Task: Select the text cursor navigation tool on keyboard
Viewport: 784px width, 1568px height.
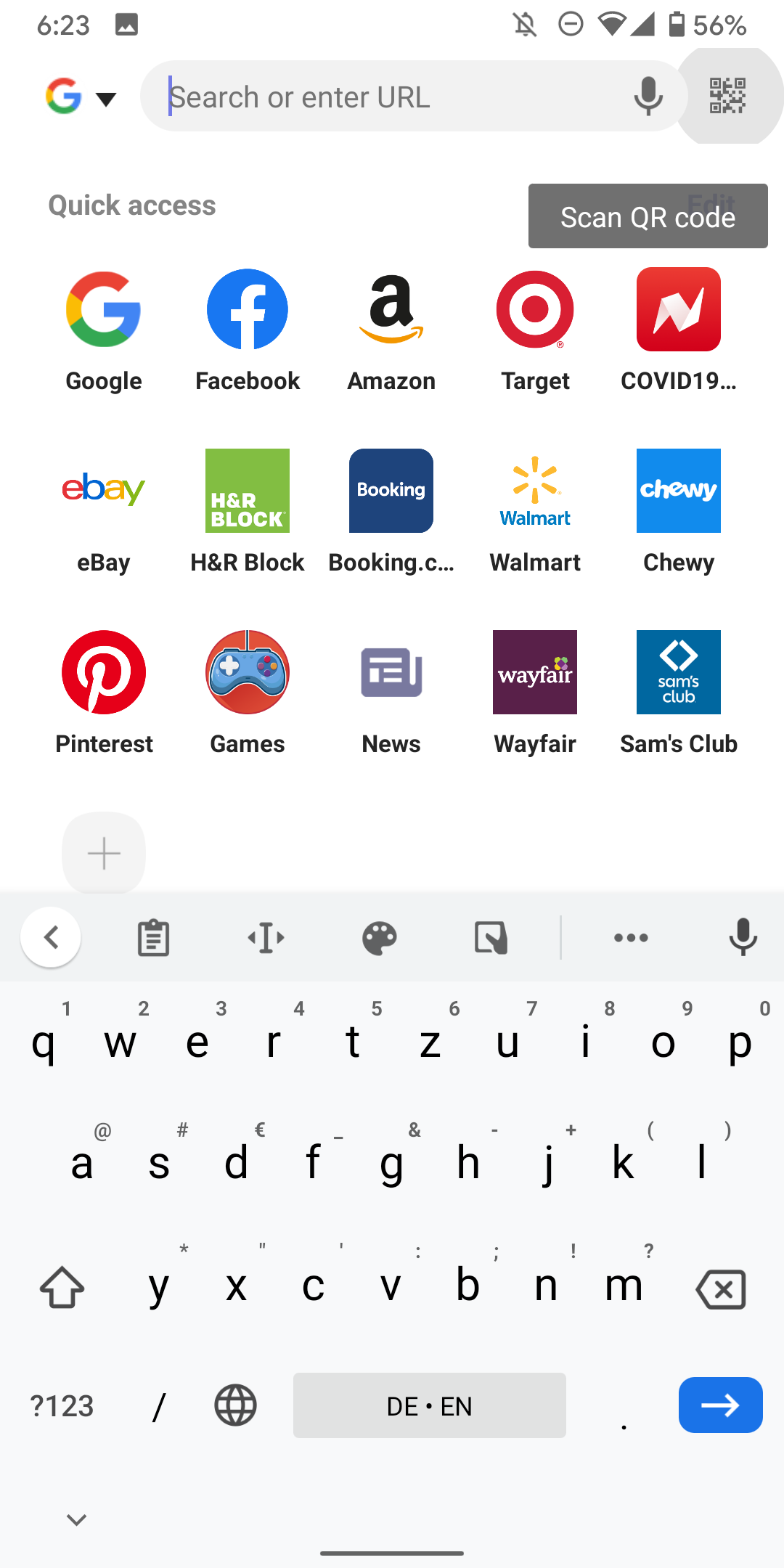Action: tap(266, 936)
